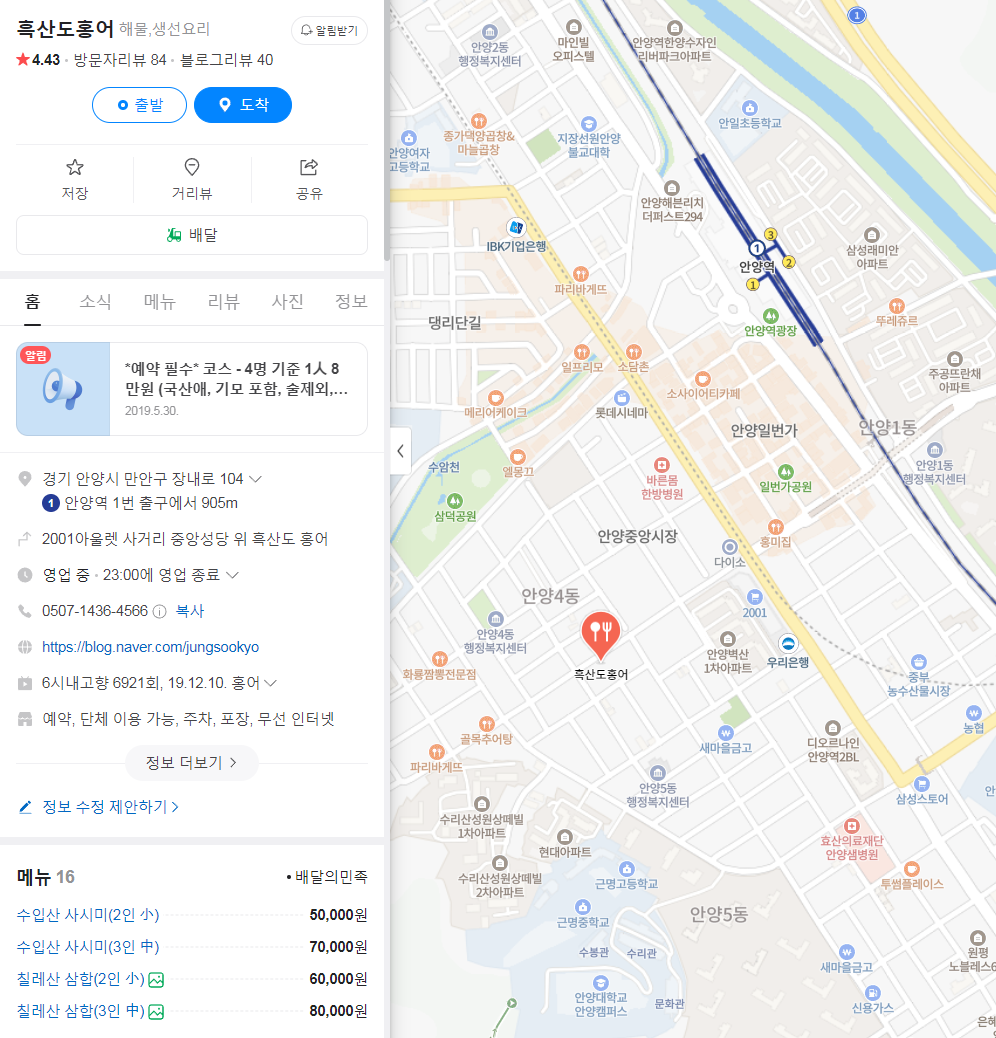This screenshot has width=996, height=1038.
Task: Switch to the 소식 tab
Action: 96,301
